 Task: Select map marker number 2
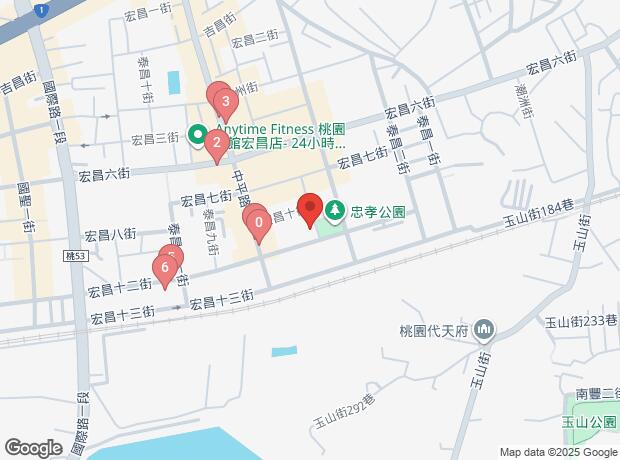[x=217, y=144]
